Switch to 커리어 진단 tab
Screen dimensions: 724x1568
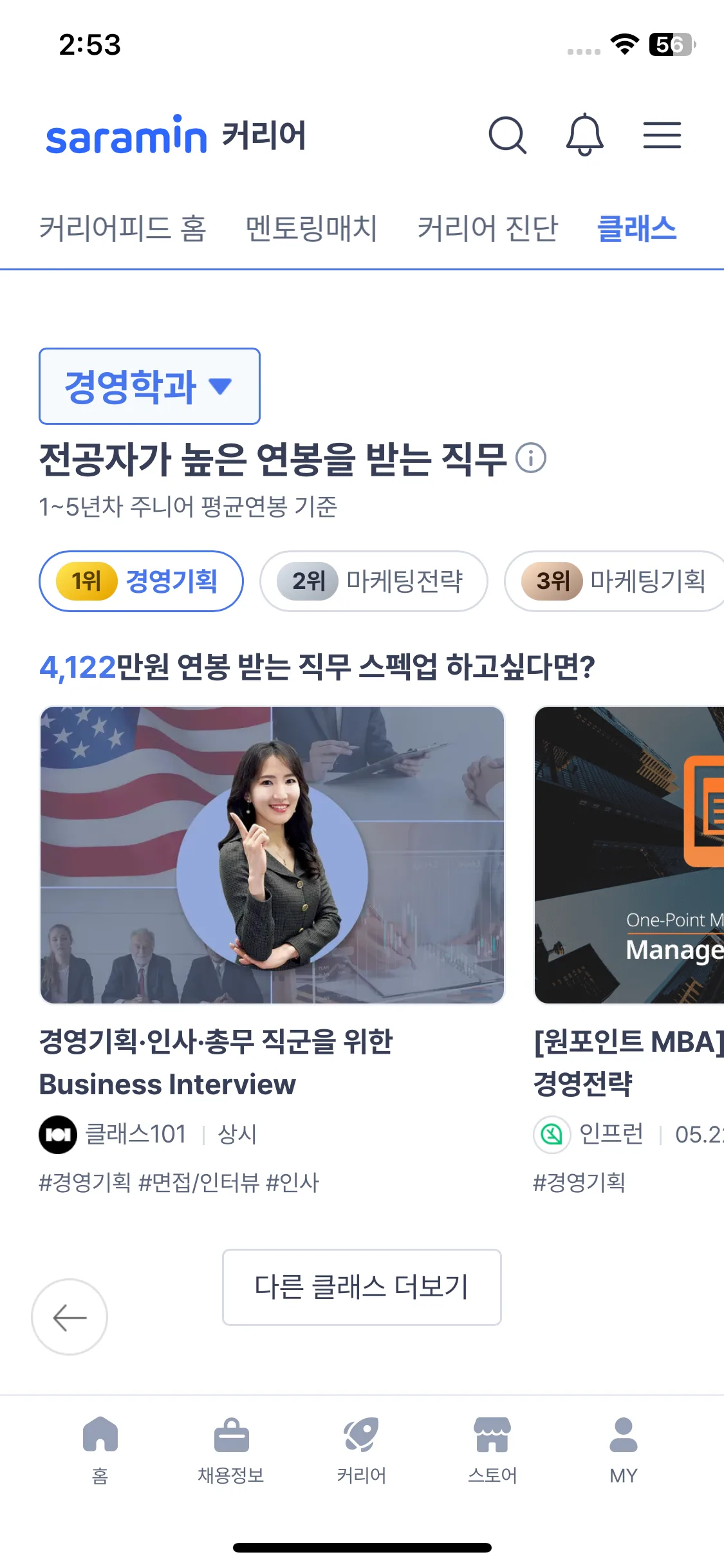coord(487,229)
